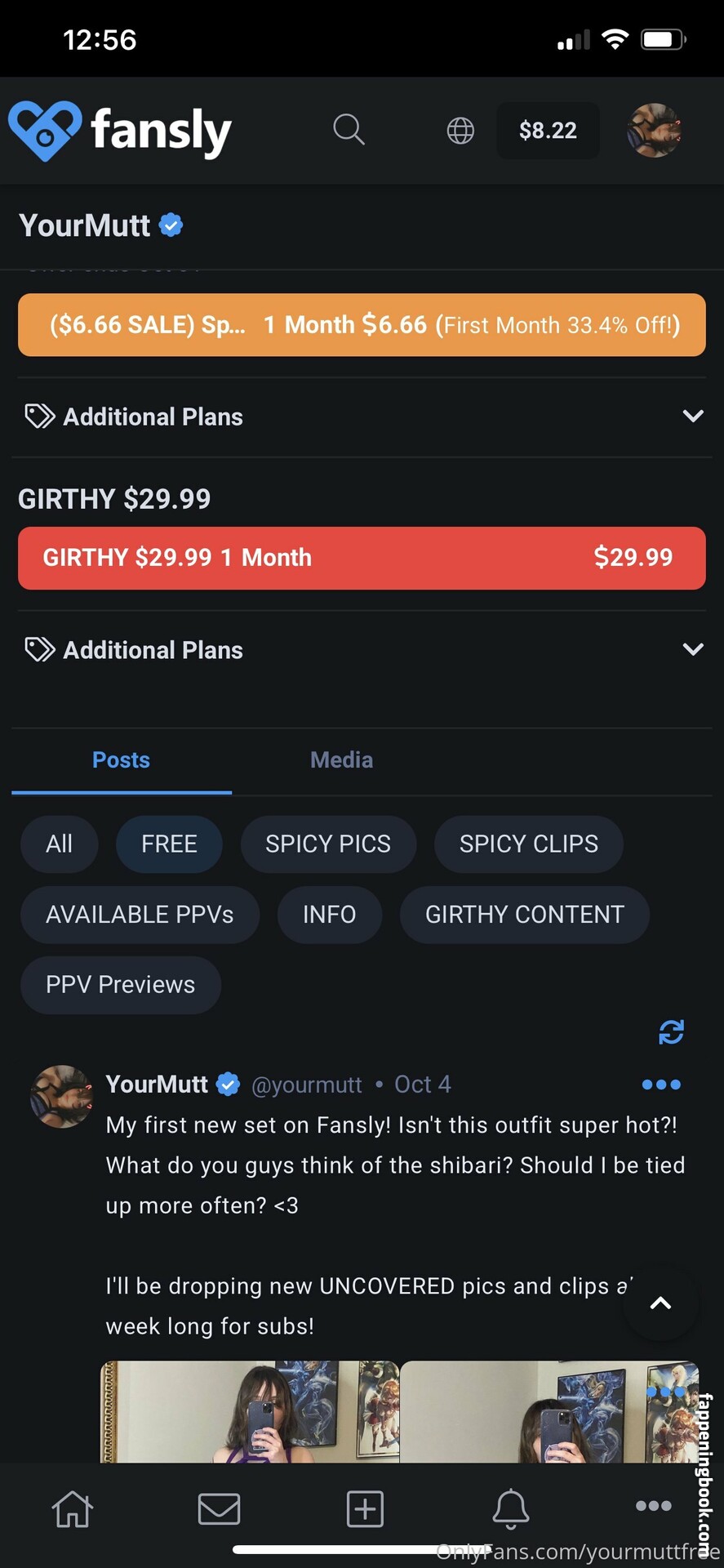Filter posts by SPICY CLIPS
724x1568 pixels.
point(528,844)
